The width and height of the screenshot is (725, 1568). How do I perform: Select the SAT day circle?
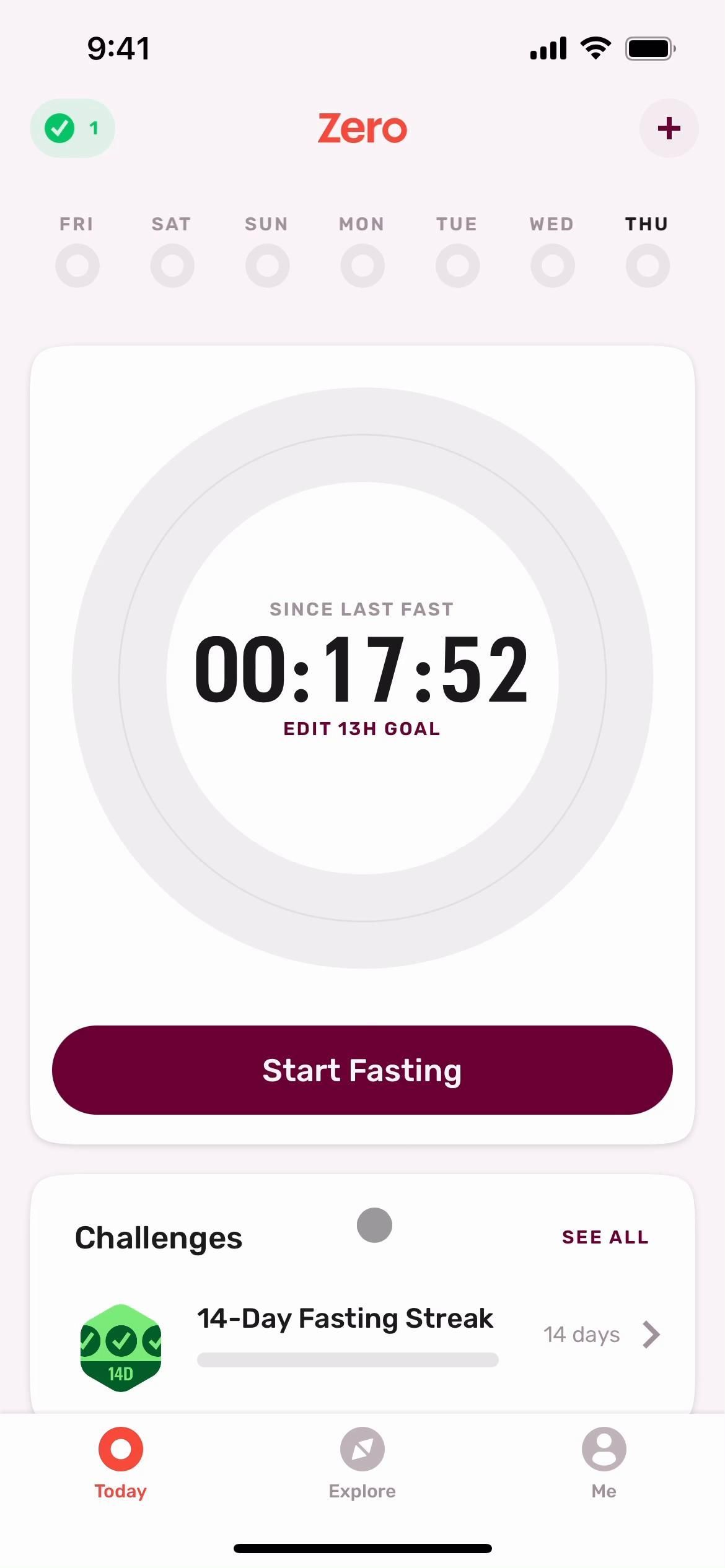[x=172, y=265]
